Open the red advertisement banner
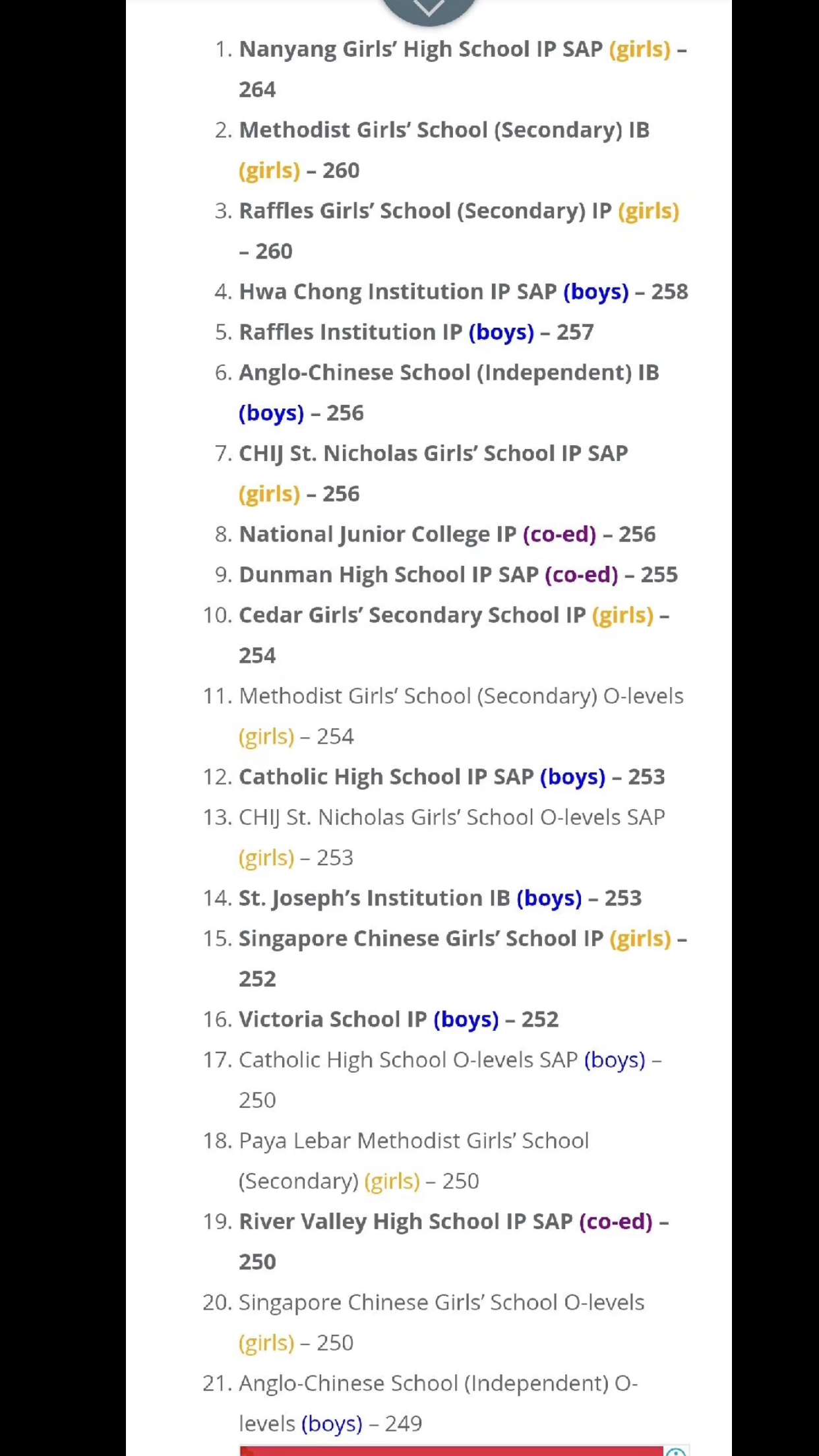Viewport: 819px width, 1456px height. [448, 1451]
